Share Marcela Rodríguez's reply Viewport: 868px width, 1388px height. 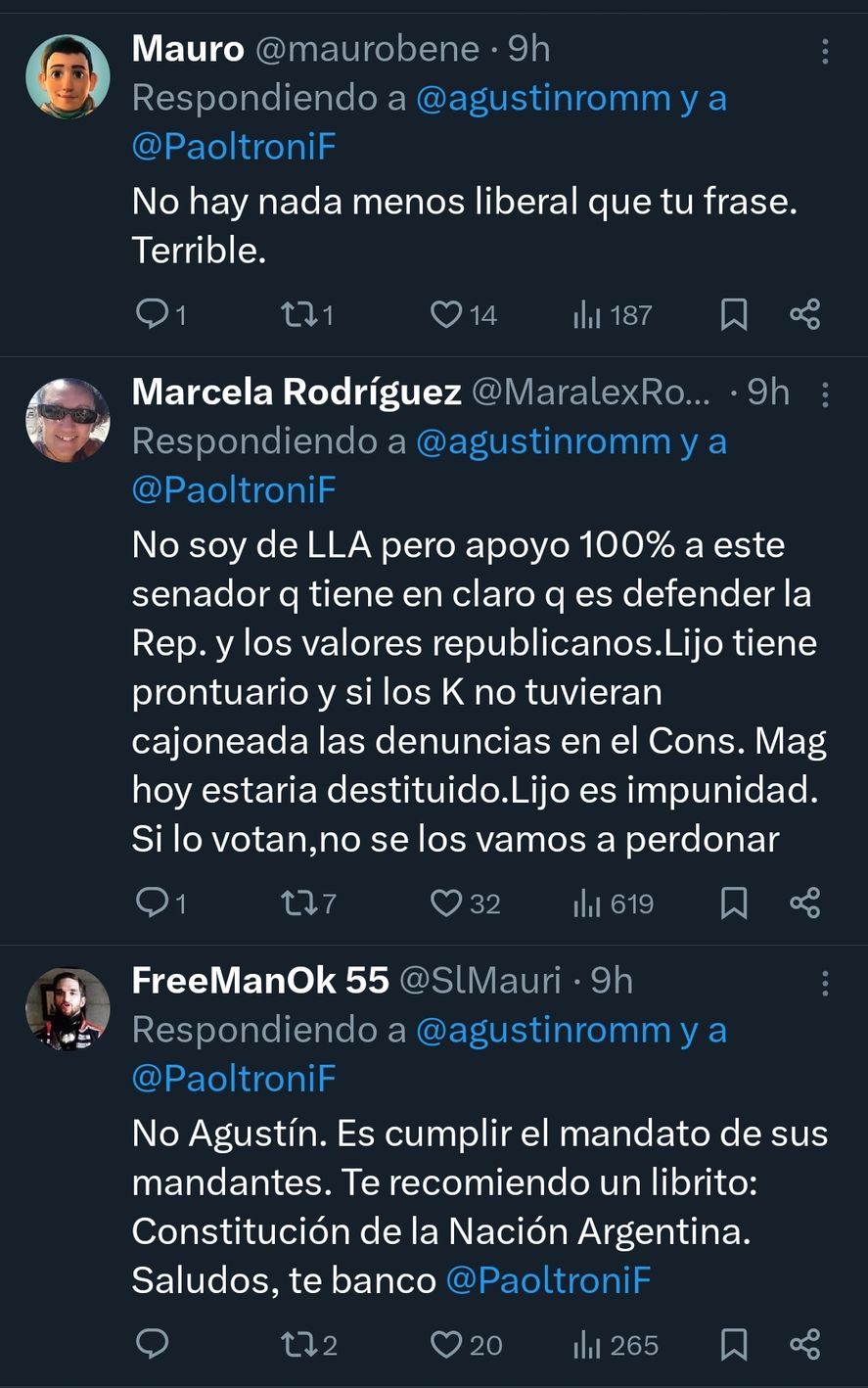tap(804, 902)
